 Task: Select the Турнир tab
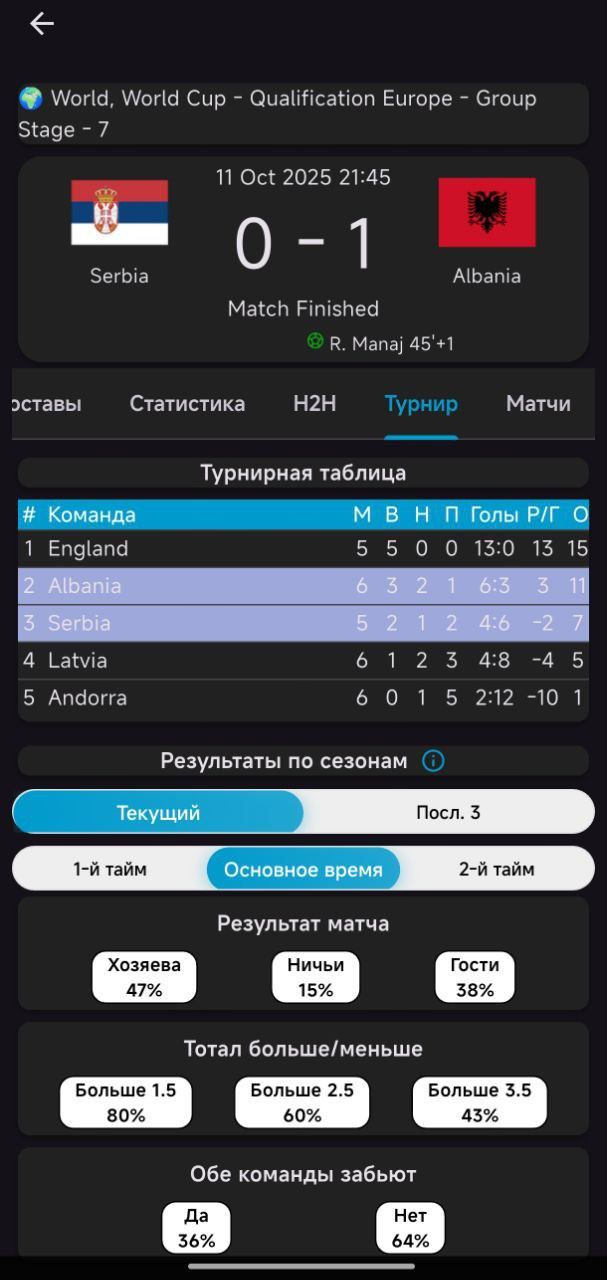click(421, 404)
